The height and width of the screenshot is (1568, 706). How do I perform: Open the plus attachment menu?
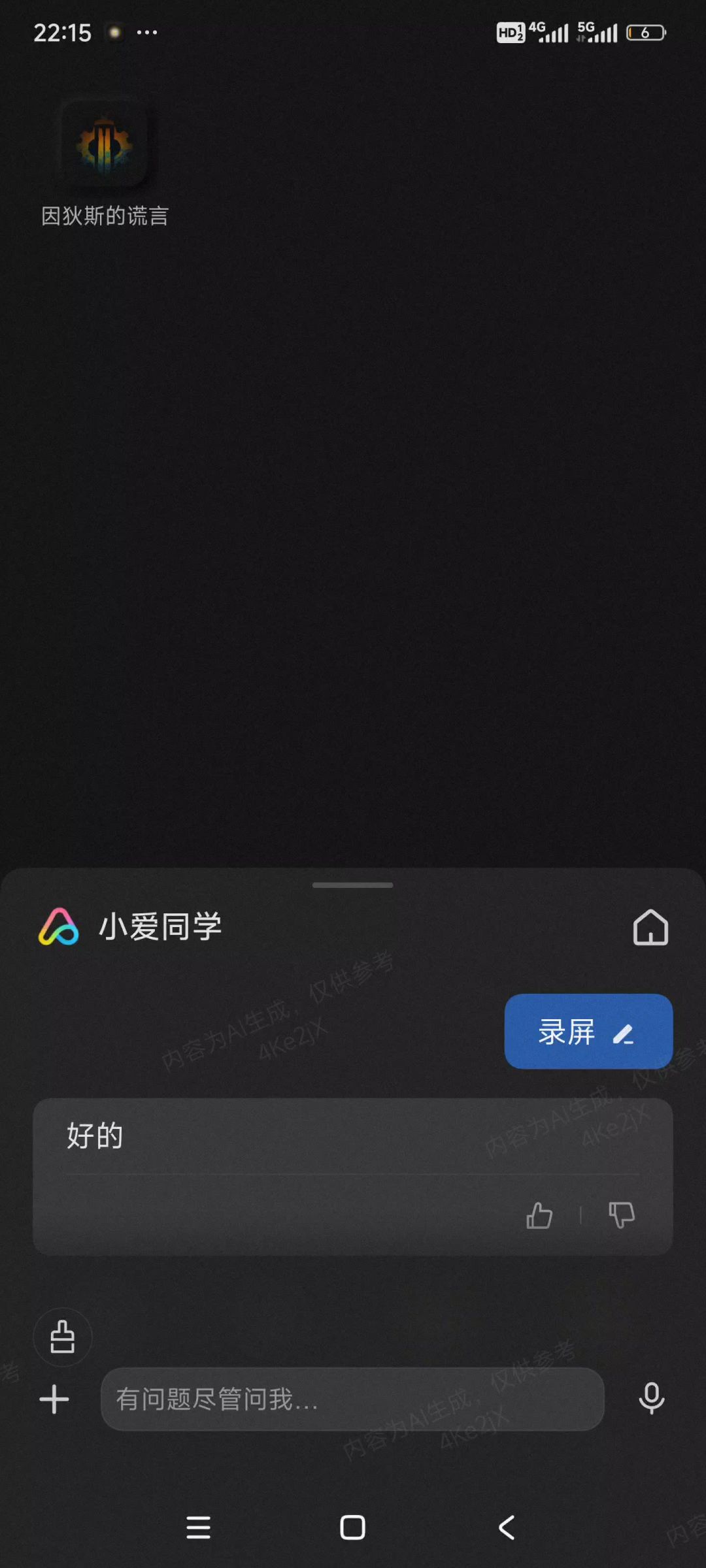pos(54,1399)
